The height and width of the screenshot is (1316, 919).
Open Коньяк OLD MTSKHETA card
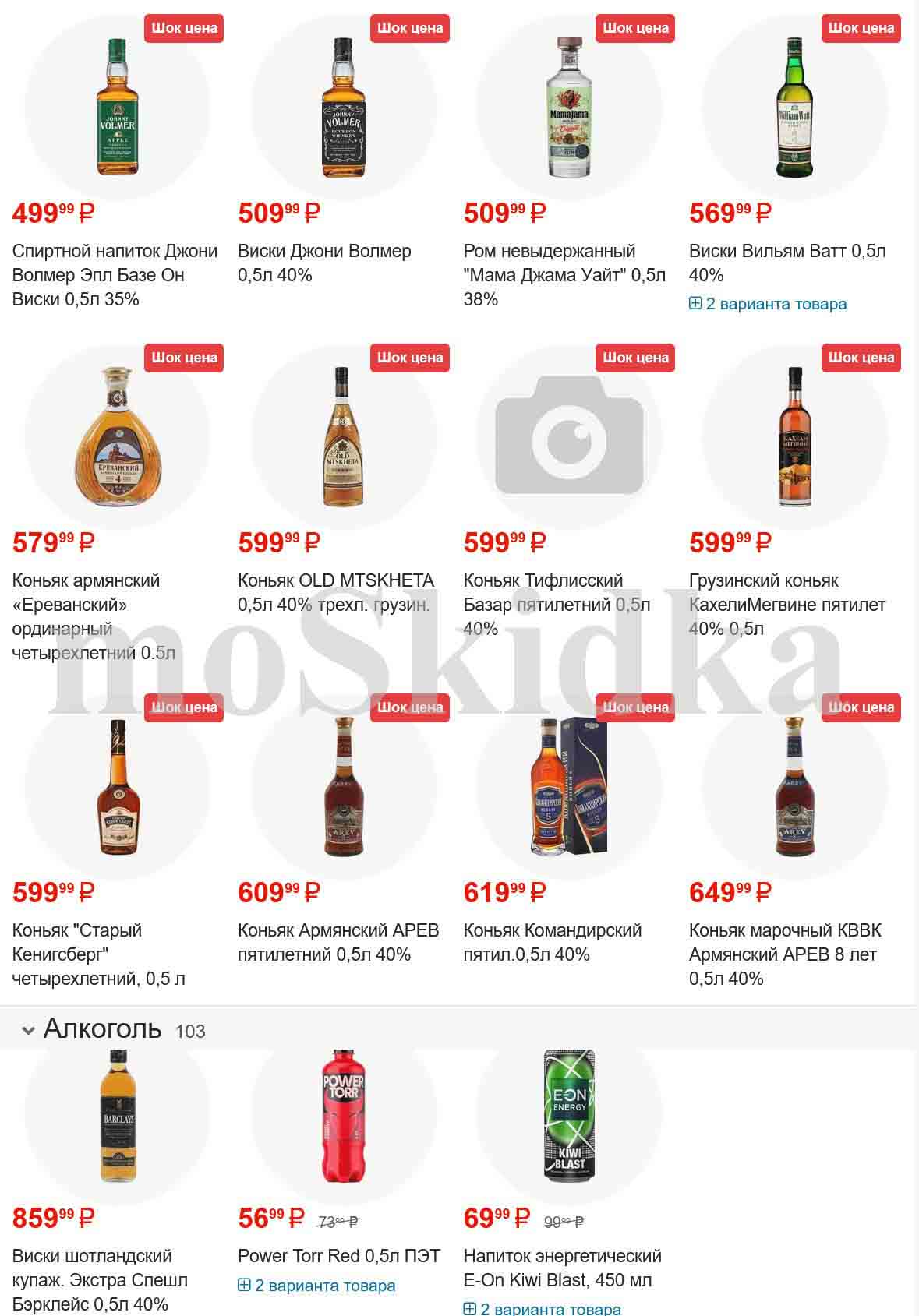(335, 592)
